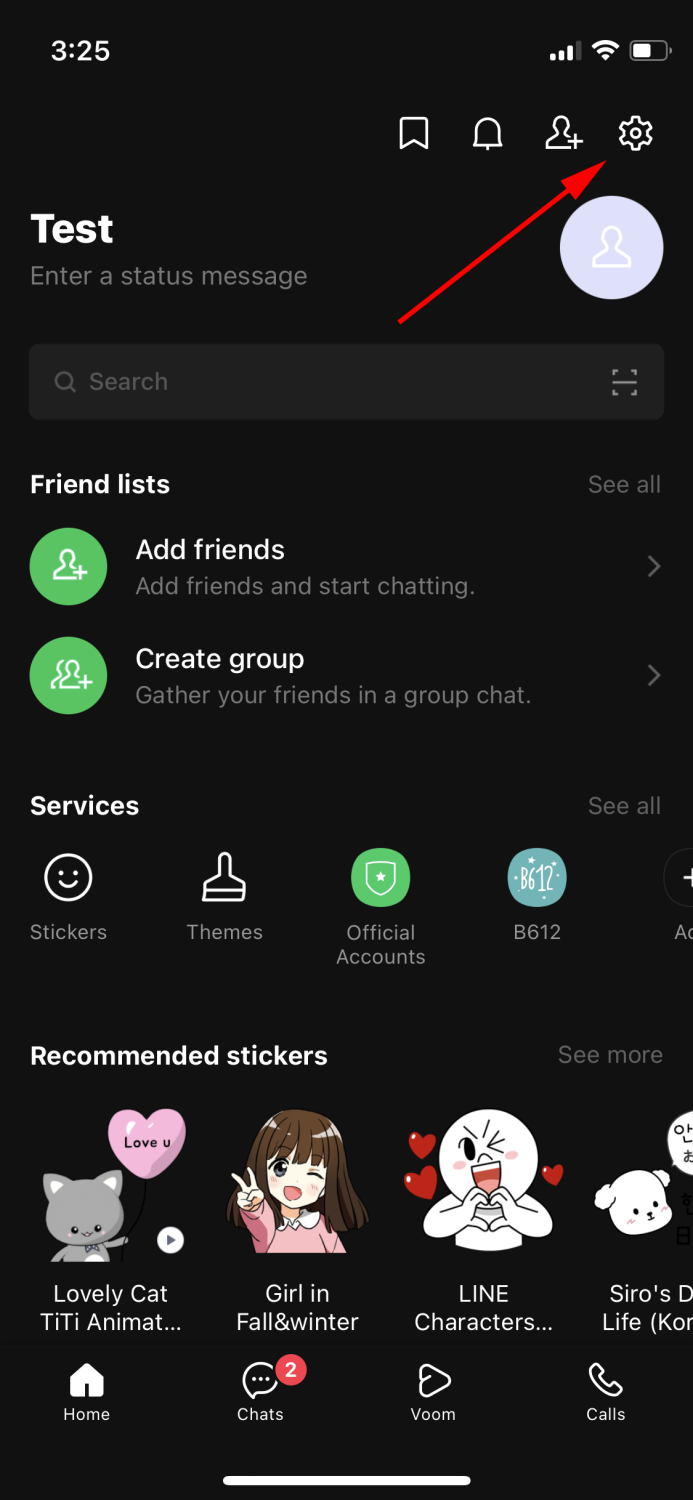Viewport: 693px width, 1500px height.
Task: Open the QR code scanner
Action: point(625,382)
